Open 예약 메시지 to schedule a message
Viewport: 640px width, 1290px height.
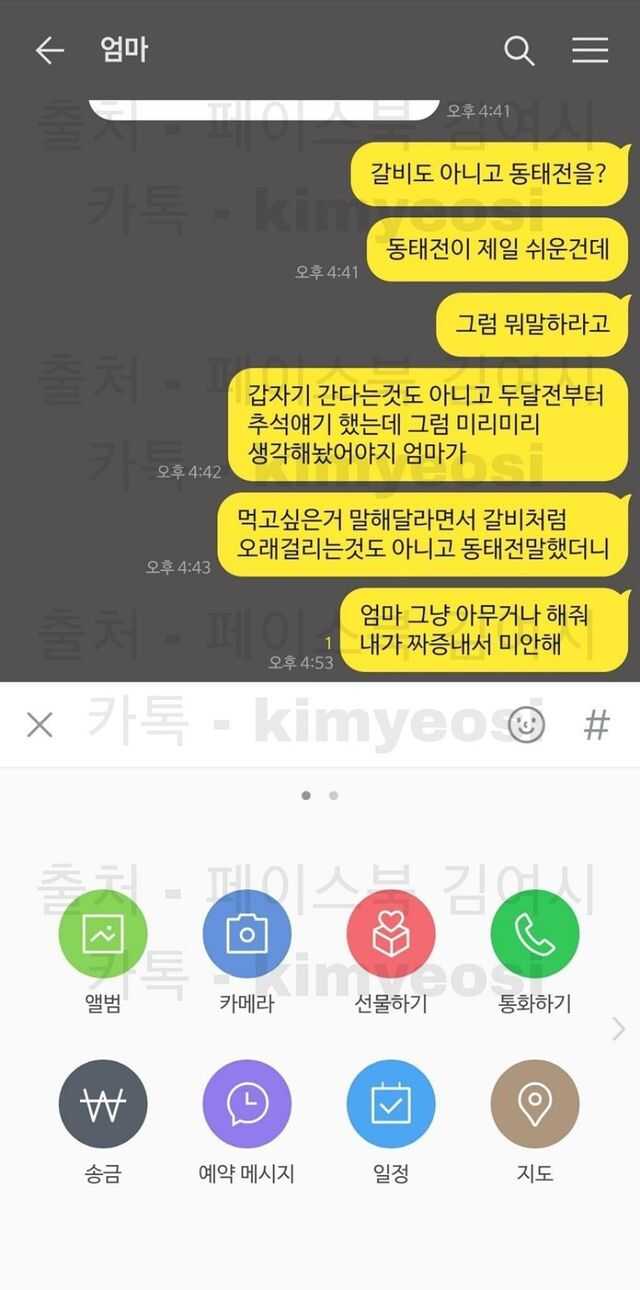[x=247, y=1104]
